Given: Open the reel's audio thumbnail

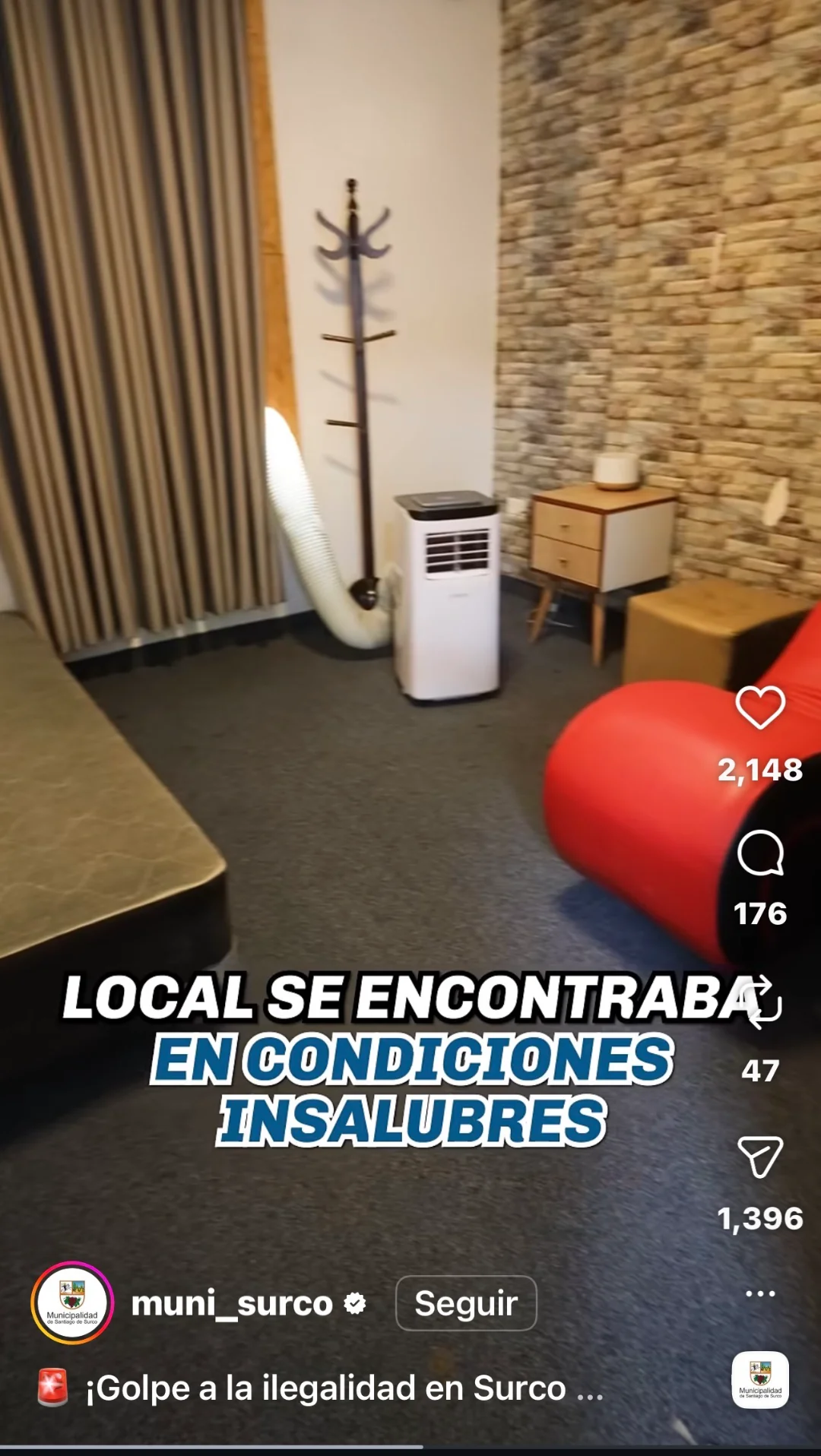Looking at the screenshot, I should tap(760, 1380).
